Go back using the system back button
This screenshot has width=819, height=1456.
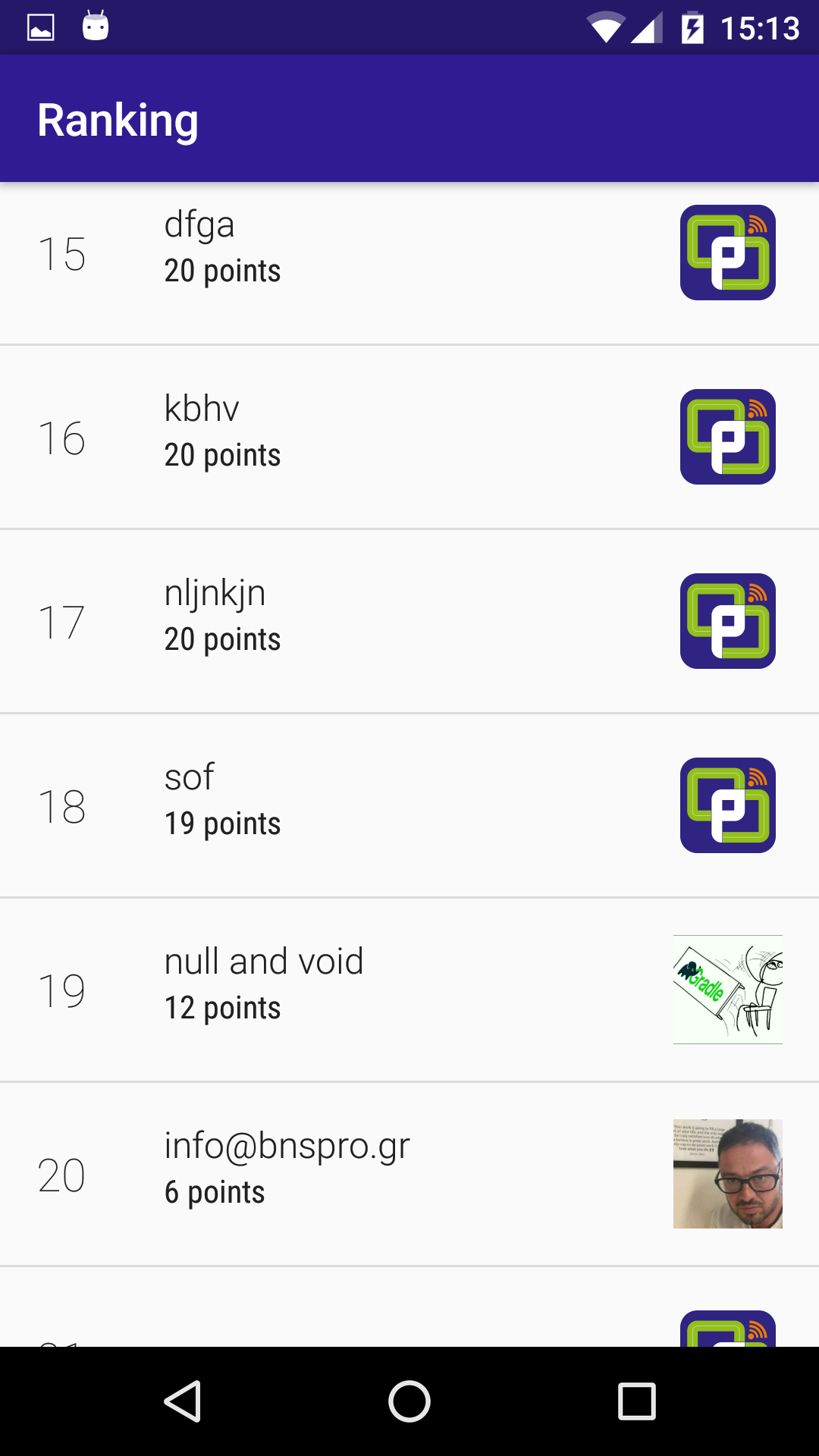pyautogui.click(x=182, y=1401)
